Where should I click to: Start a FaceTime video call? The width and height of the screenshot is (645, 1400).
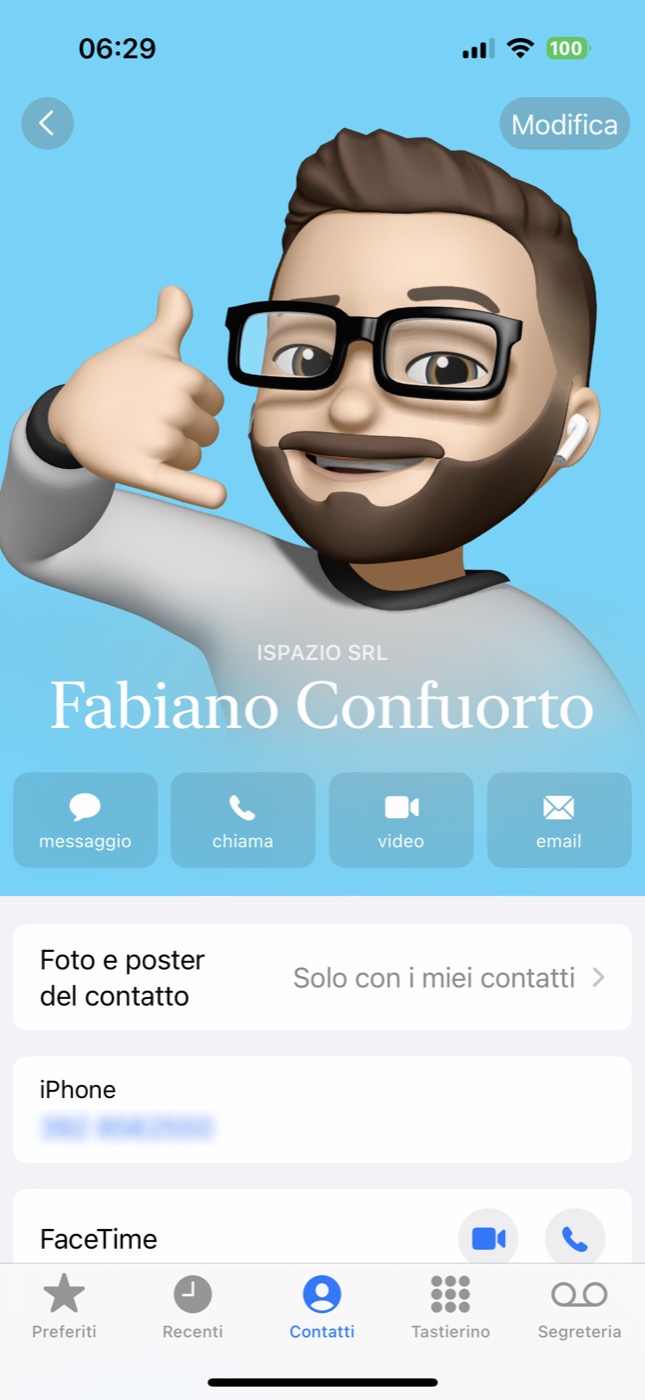(x=488, y=1239)
